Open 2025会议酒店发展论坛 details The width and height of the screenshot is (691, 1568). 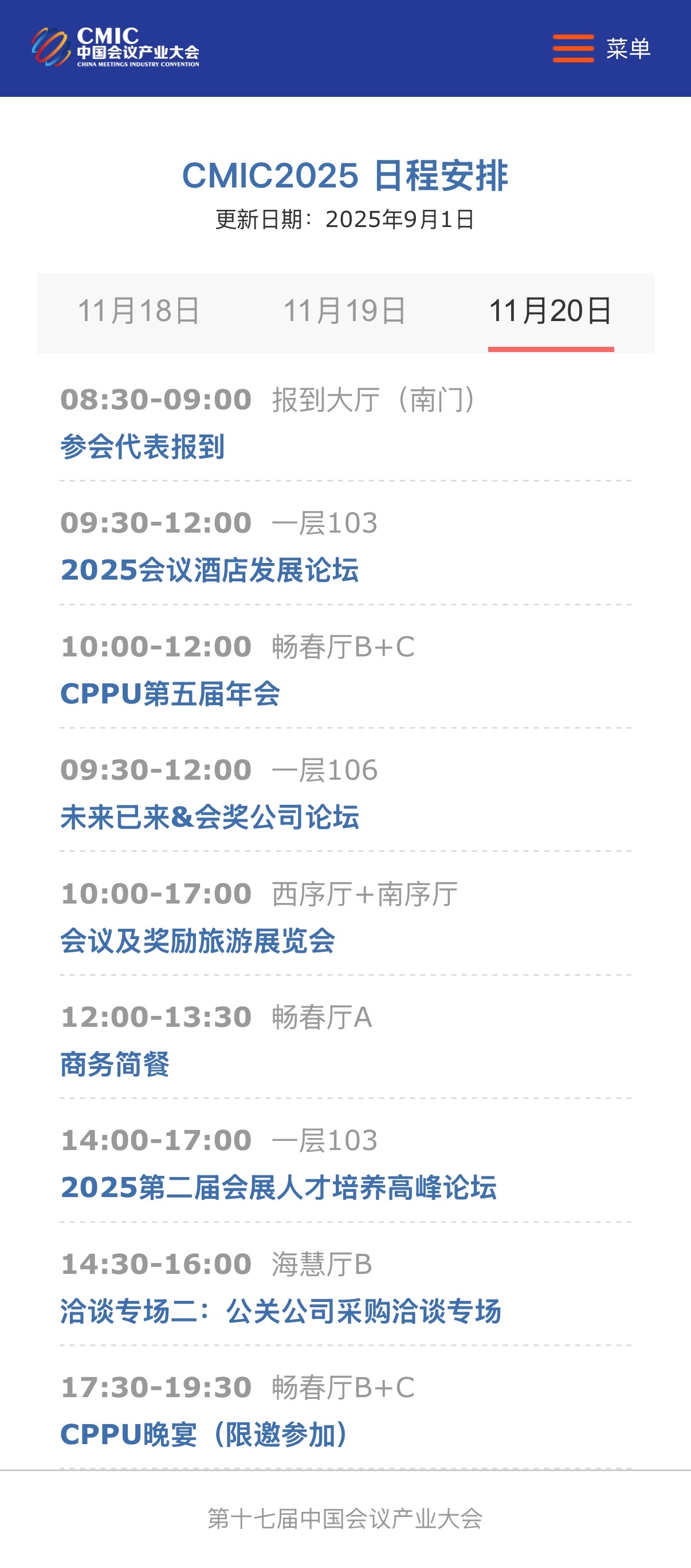(x=209, y=570)
